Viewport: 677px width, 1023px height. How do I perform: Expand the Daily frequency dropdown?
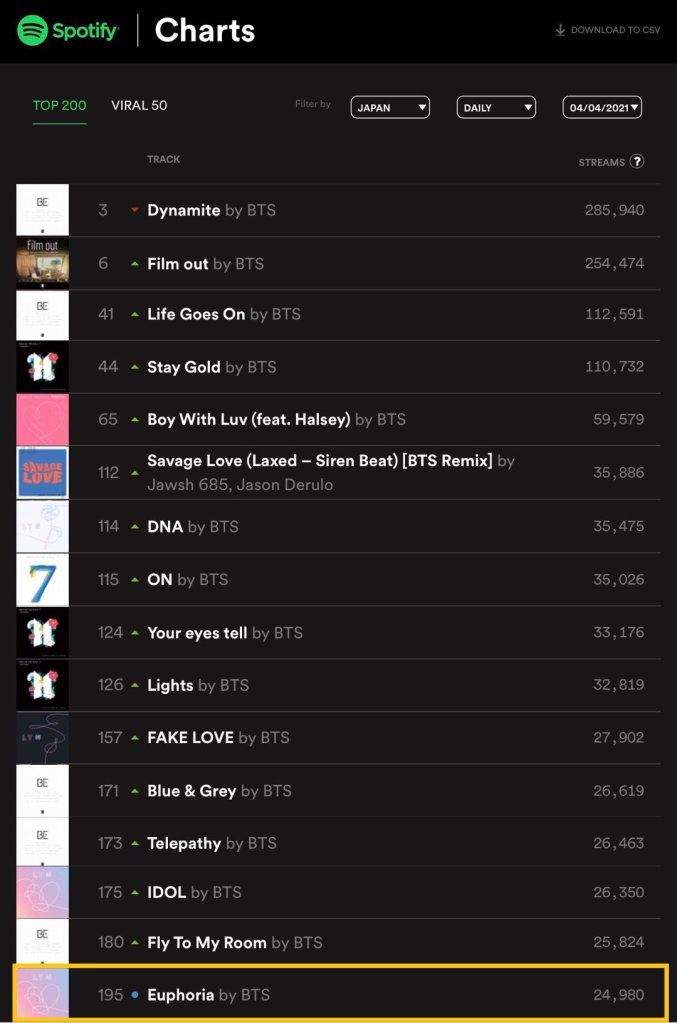click(496, 108)
